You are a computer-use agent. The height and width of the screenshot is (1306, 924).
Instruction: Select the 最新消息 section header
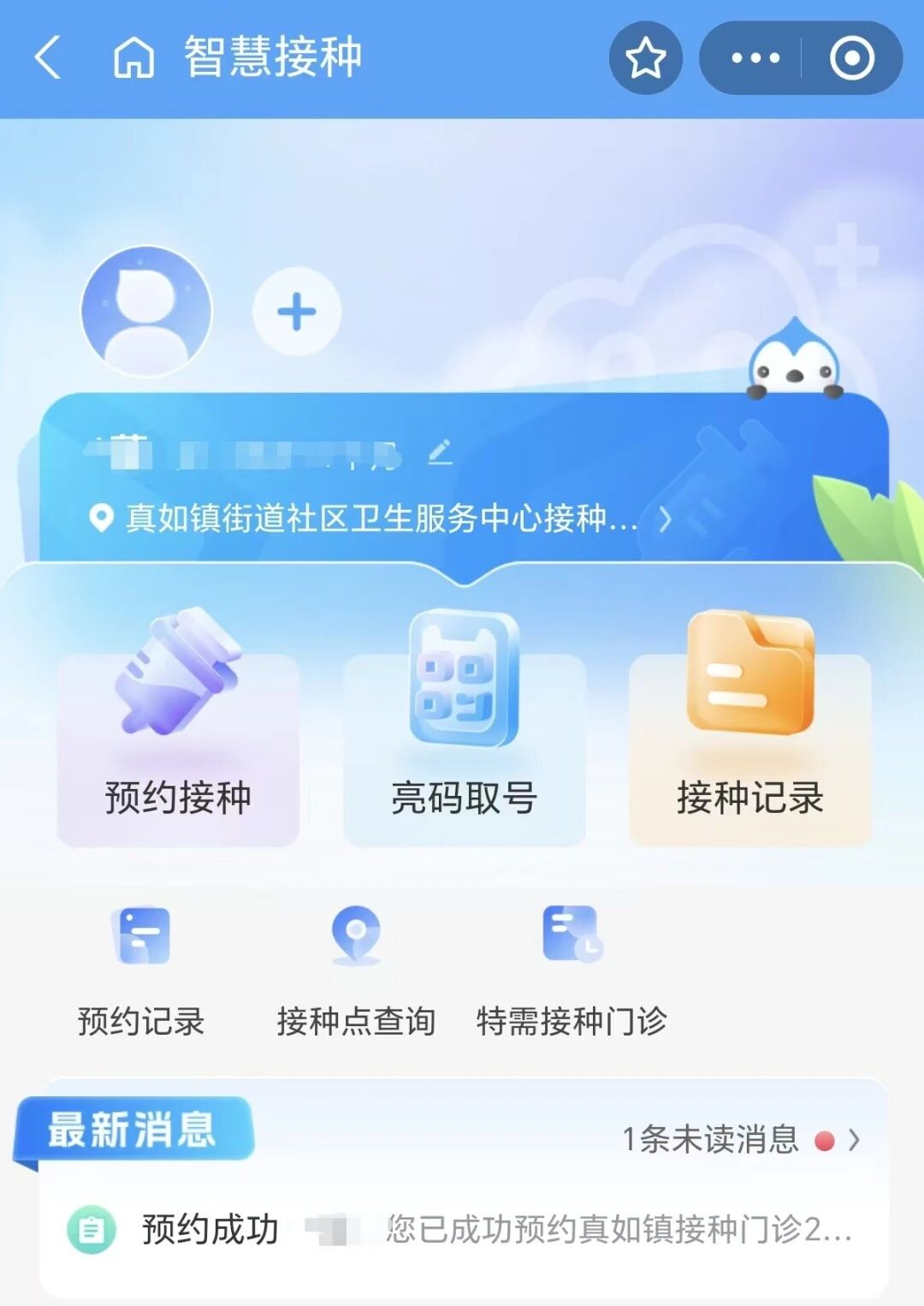click(x=137, y=1131)
